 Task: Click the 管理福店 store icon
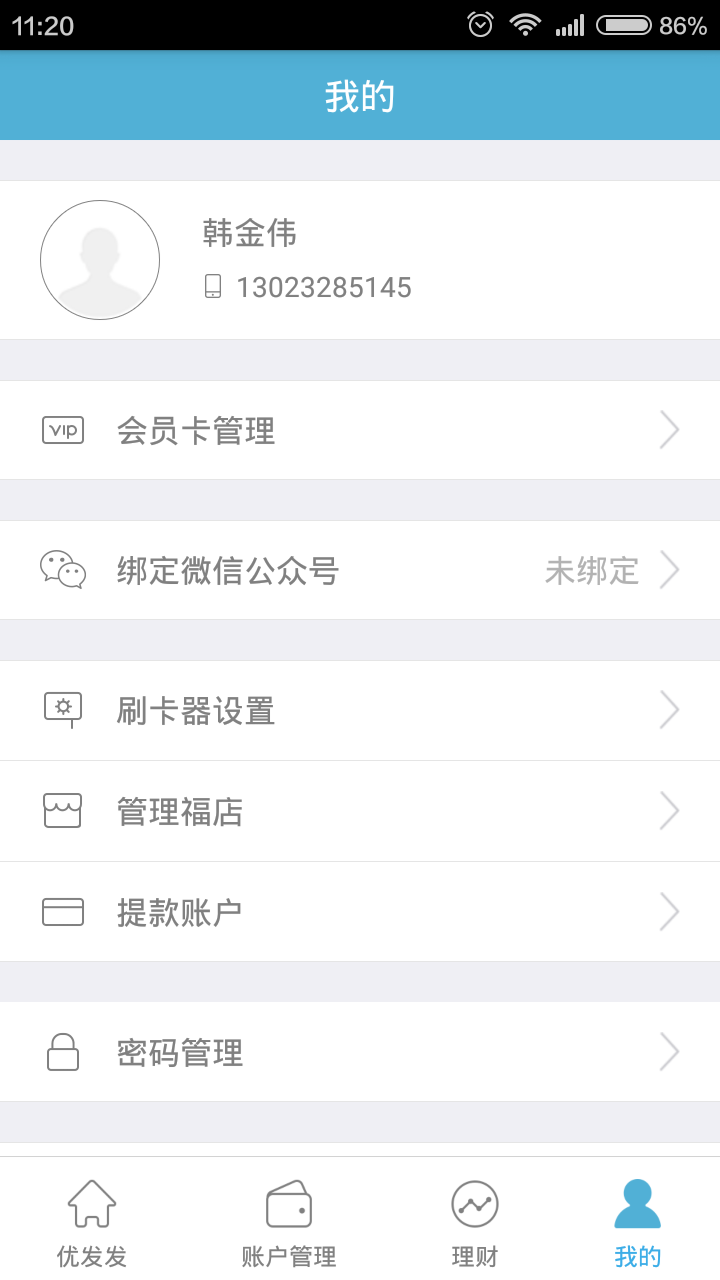coord(63,811)
